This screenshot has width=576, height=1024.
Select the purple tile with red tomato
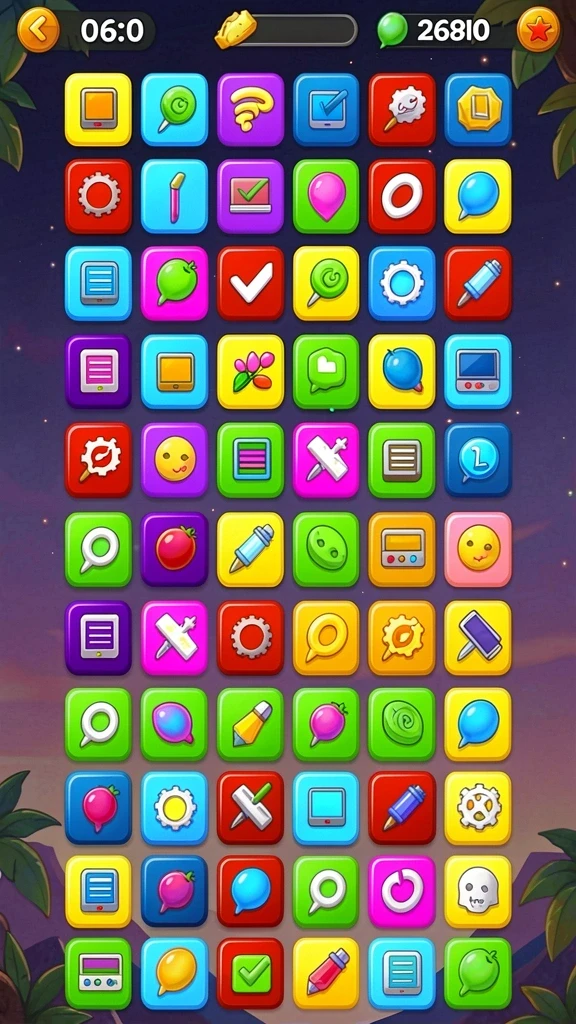(x=175, y=549)
